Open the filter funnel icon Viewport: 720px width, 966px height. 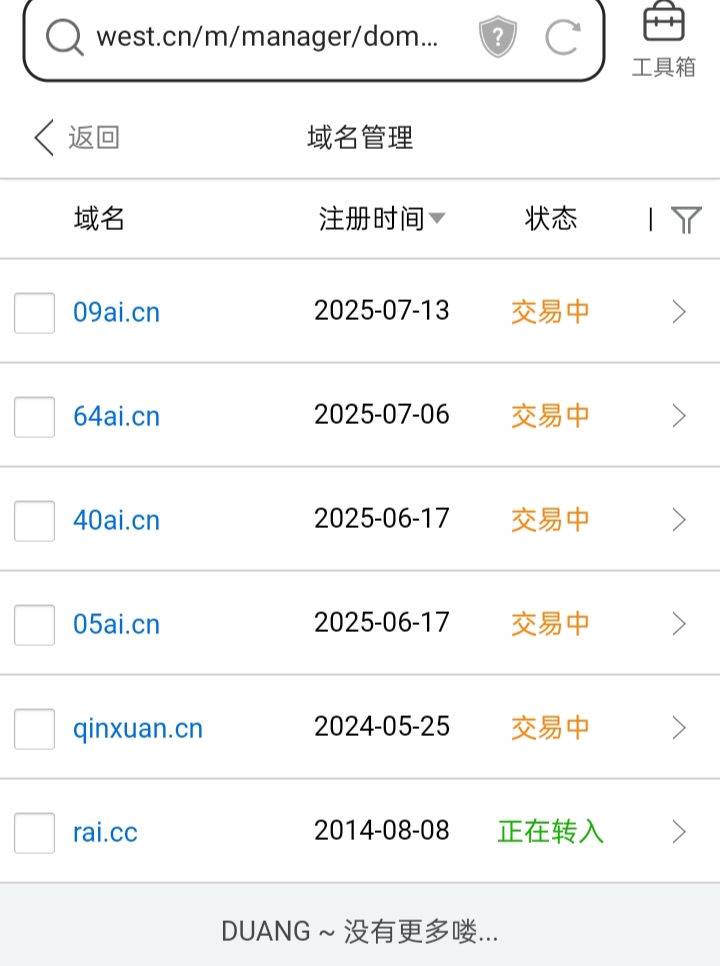(x=686, y=220)
